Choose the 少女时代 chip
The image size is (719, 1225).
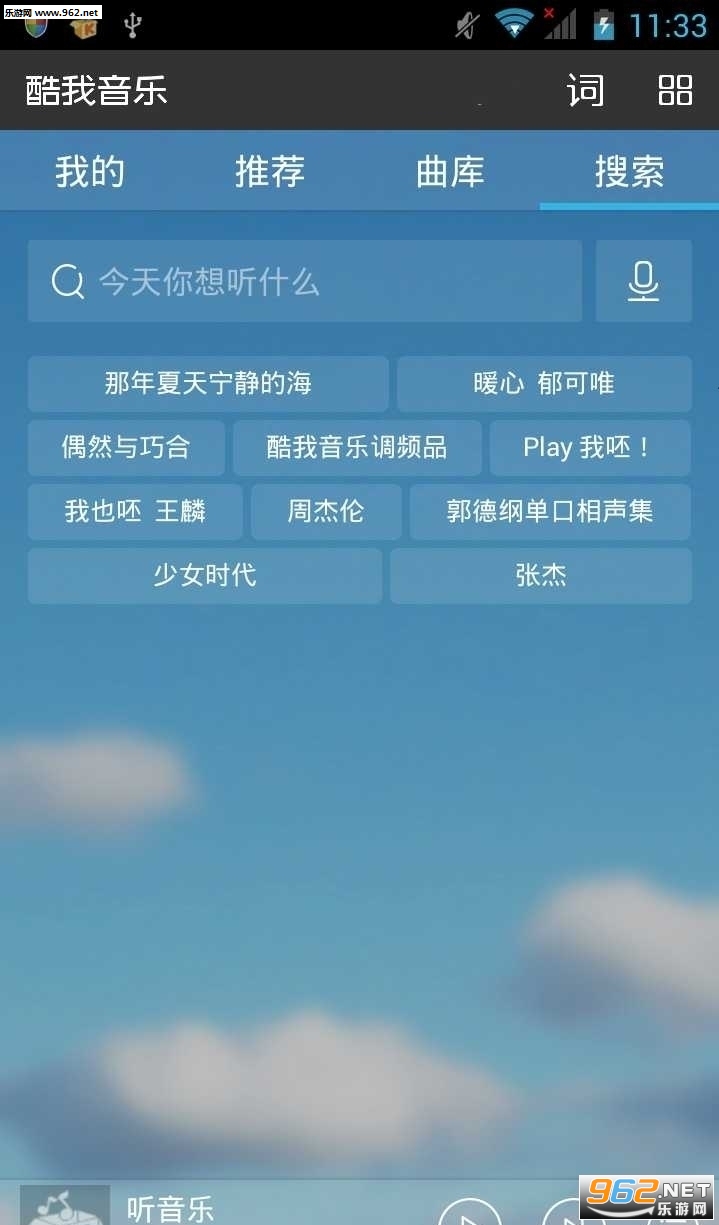click(x=205, y=576)
